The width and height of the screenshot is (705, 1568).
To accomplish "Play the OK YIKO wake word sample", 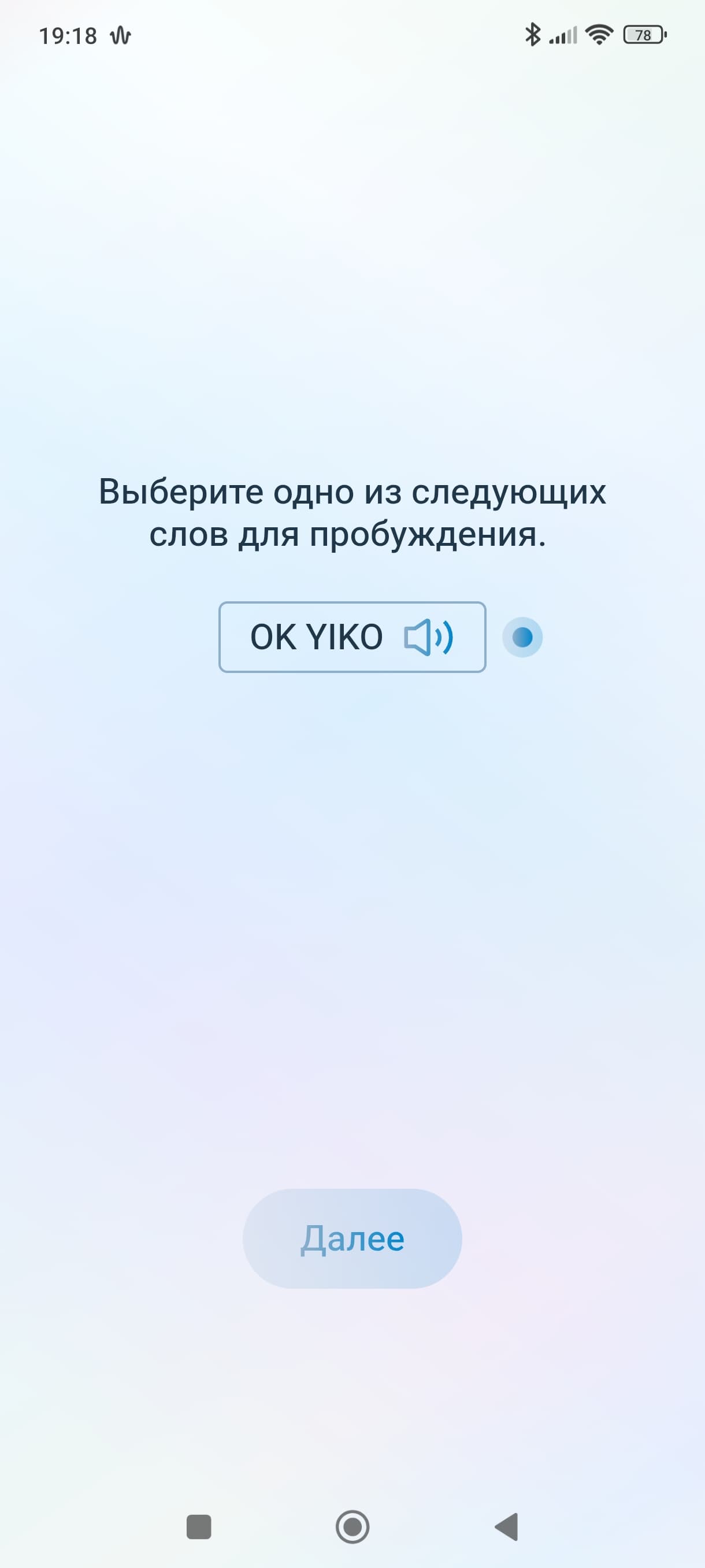I will [428, 637].
